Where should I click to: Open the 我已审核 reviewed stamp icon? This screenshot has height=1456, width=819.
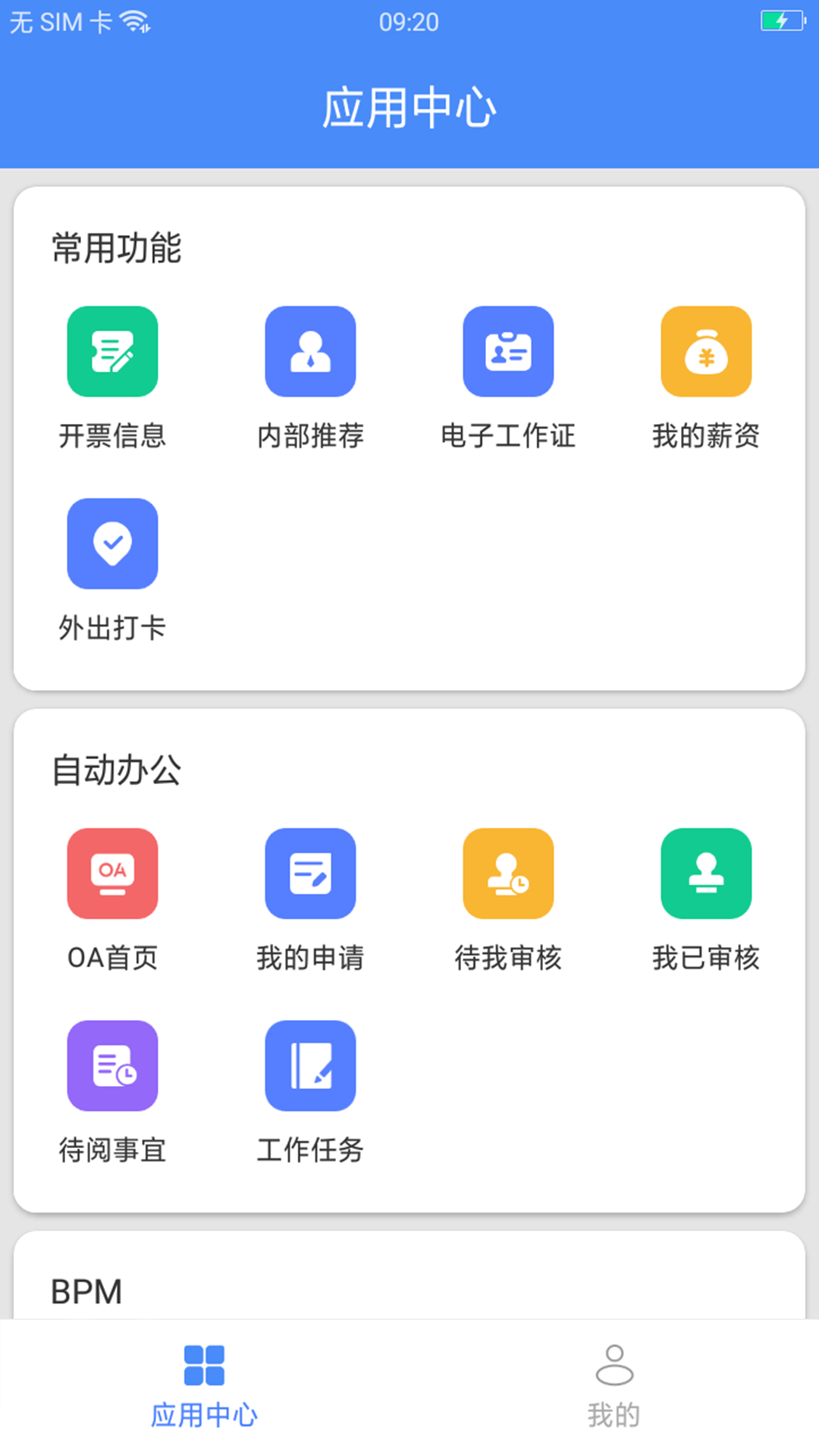pos(706,873)
